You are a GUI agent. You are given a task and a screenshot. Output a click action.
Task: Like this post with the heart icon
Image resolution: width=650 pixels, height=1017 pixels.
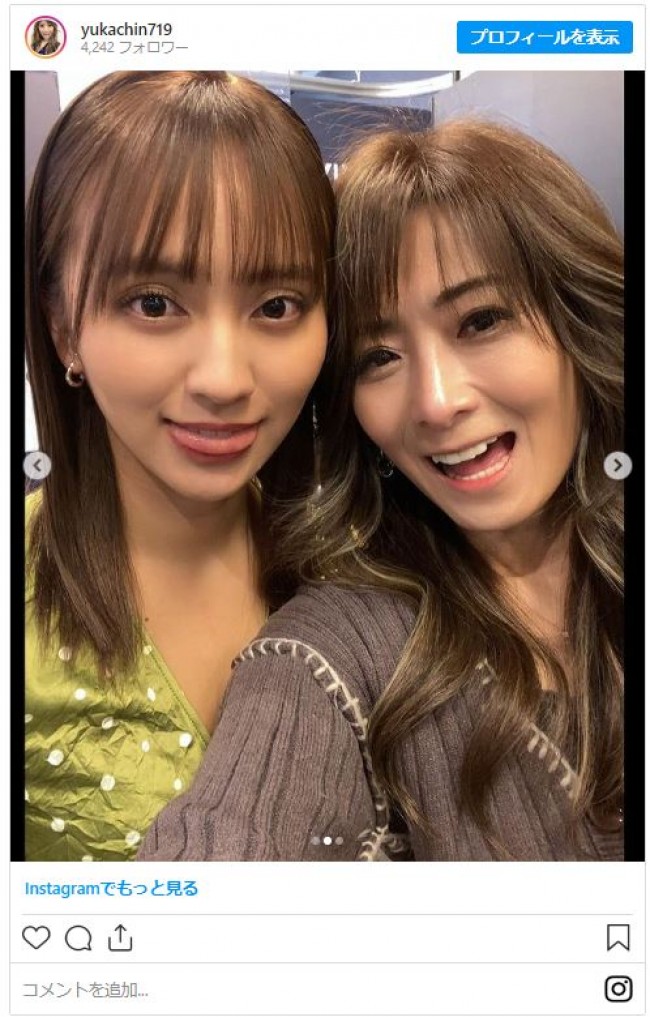click(36, 937)
